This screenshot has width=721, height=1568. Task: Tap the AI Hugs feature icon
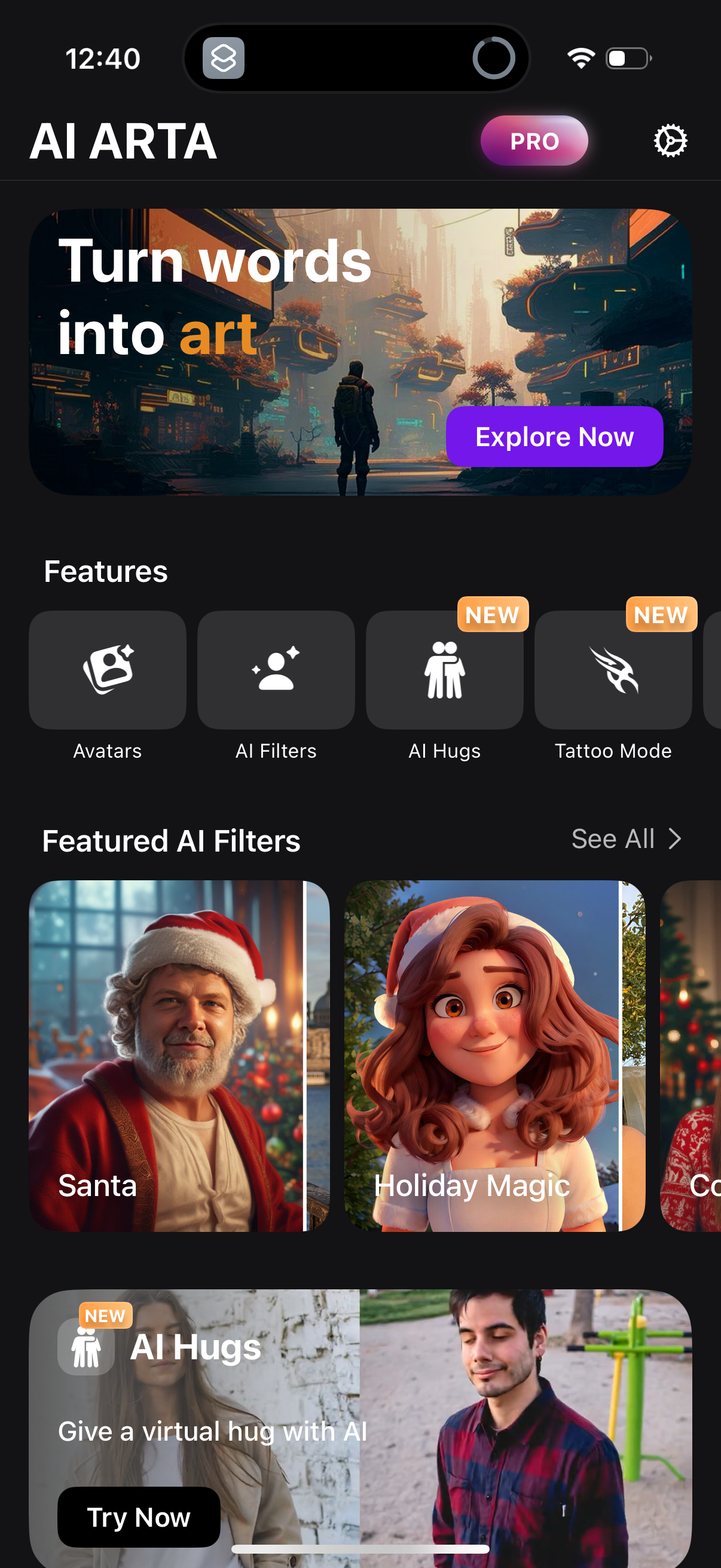point(444,670)
